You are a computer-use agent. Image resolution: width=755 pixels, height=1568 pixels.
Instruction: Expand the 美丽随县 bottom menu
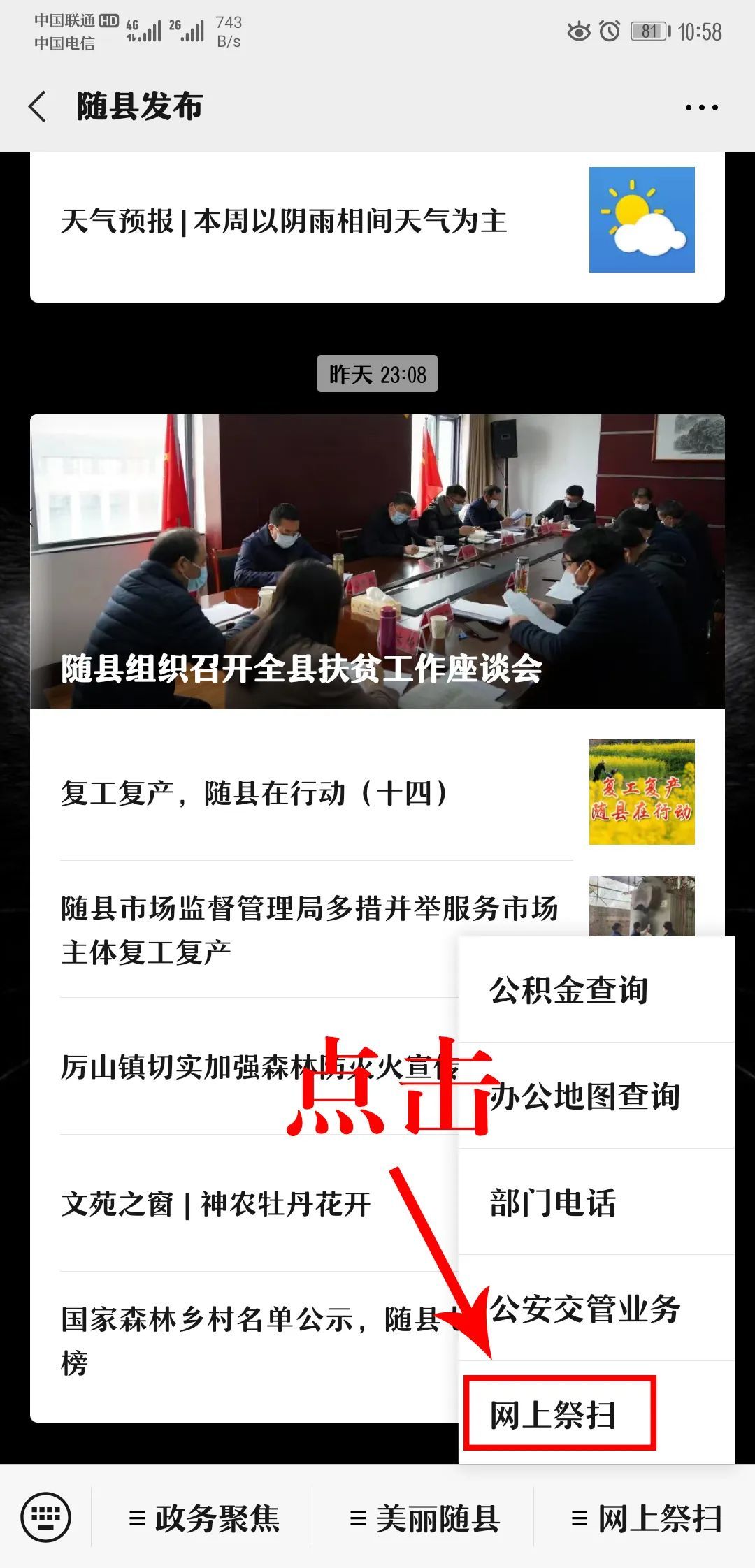[424, 1518]
